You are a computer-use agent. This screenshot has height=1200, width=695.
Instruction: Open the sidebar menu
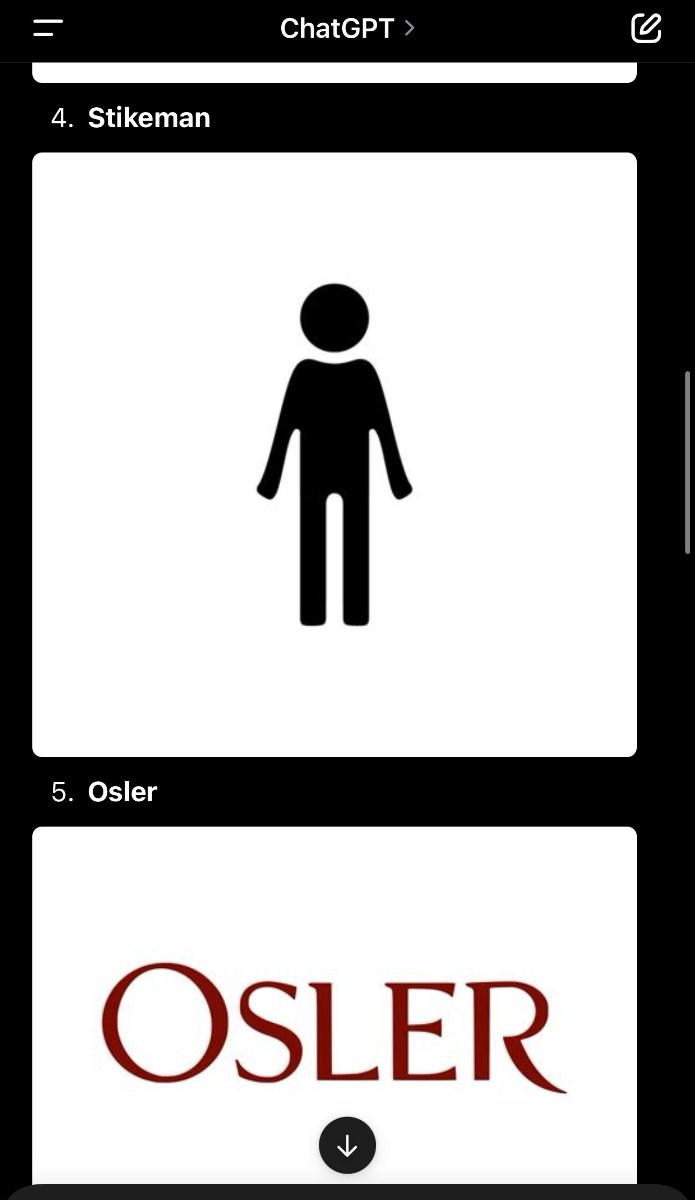click(48, 28)
